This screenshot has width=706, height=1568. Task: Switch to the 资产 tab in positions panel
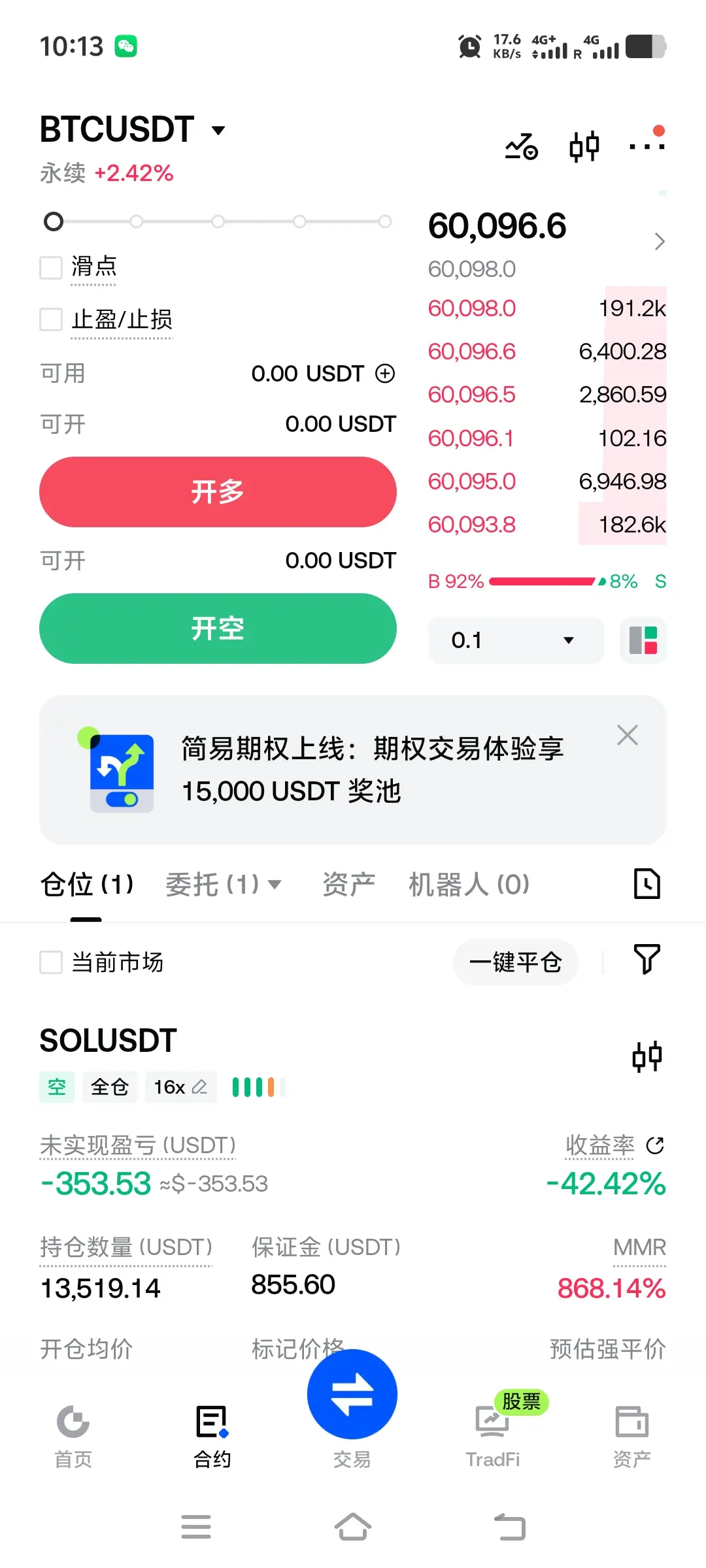coord(348,885)
